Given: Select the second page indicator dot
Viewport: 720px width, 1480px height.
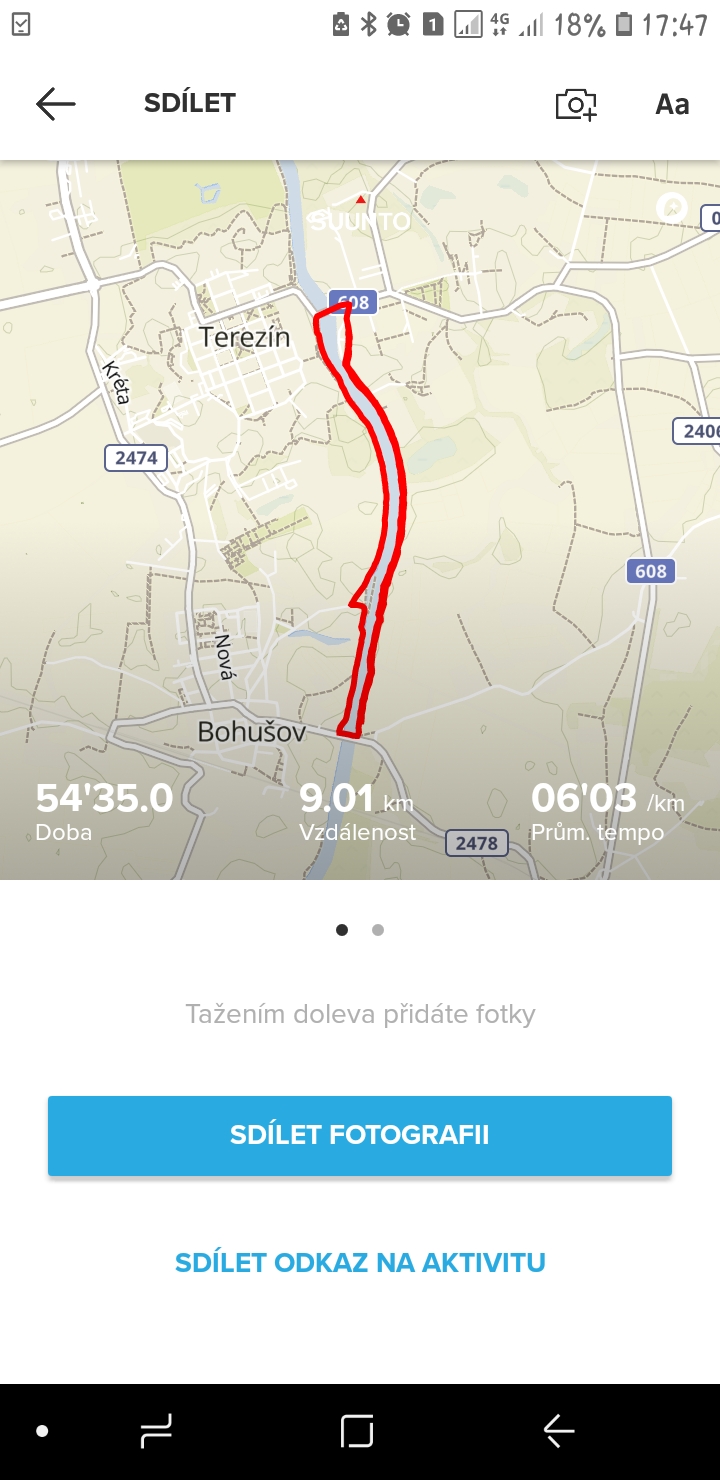Looking at the screenshot, I should 377,930.
